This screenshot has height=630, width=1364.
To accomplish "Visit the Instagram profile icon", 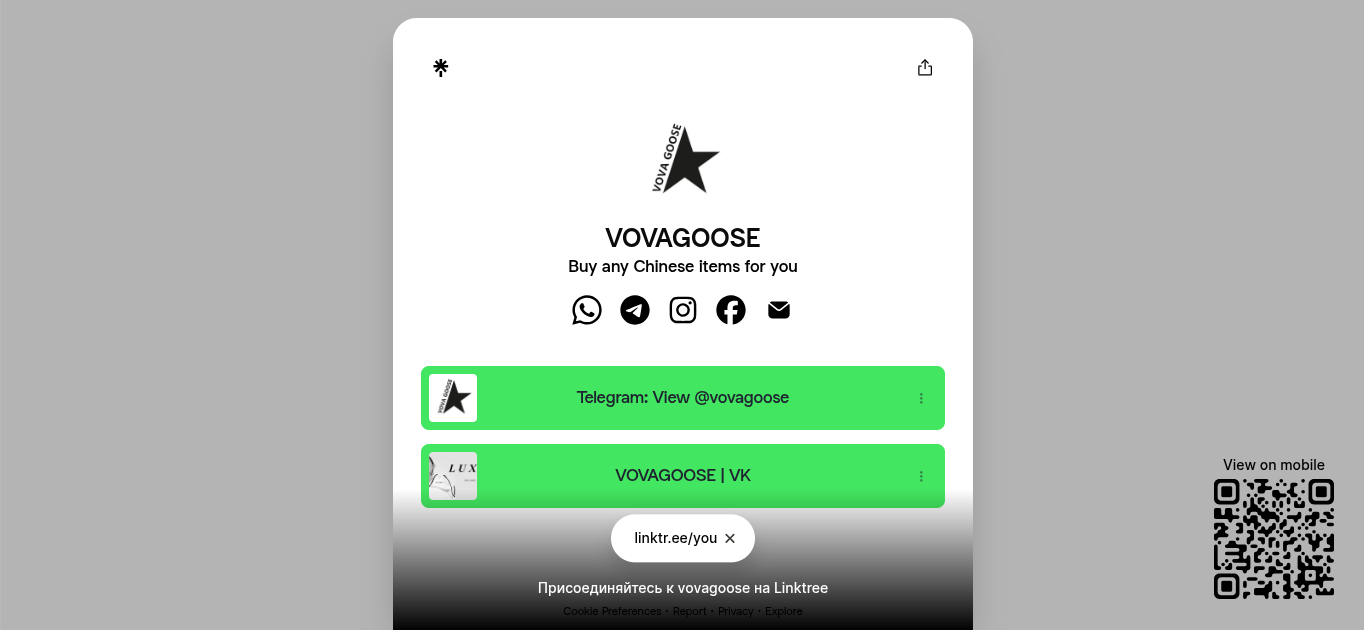I will (x=683, y=310).
